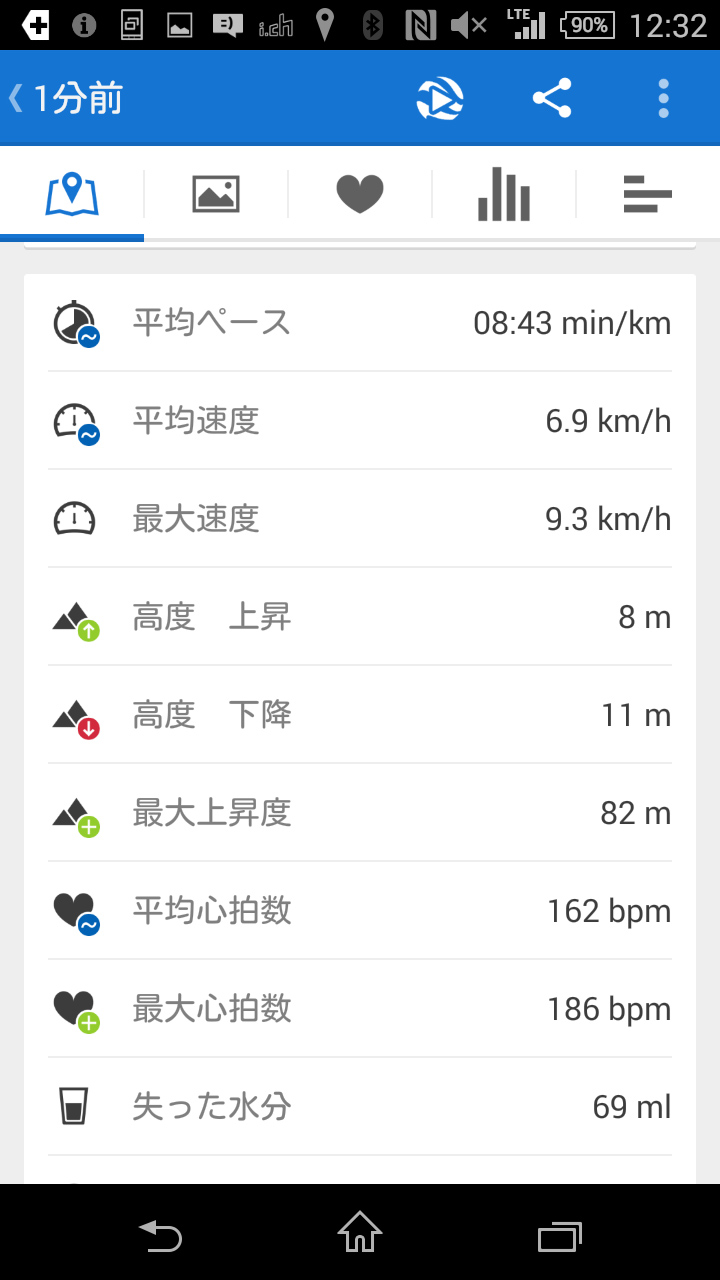Go back via the 1分前 header arrow
The image size is (720, 1280).
point(18,99)
